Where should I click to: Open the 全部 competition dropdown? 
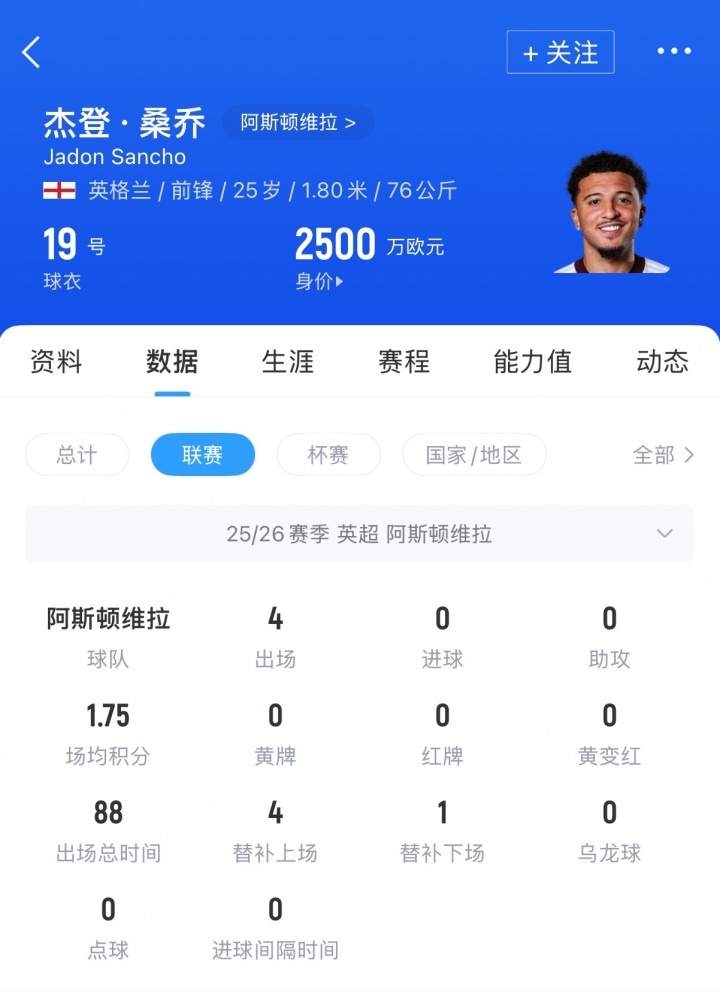coord(662,454)
